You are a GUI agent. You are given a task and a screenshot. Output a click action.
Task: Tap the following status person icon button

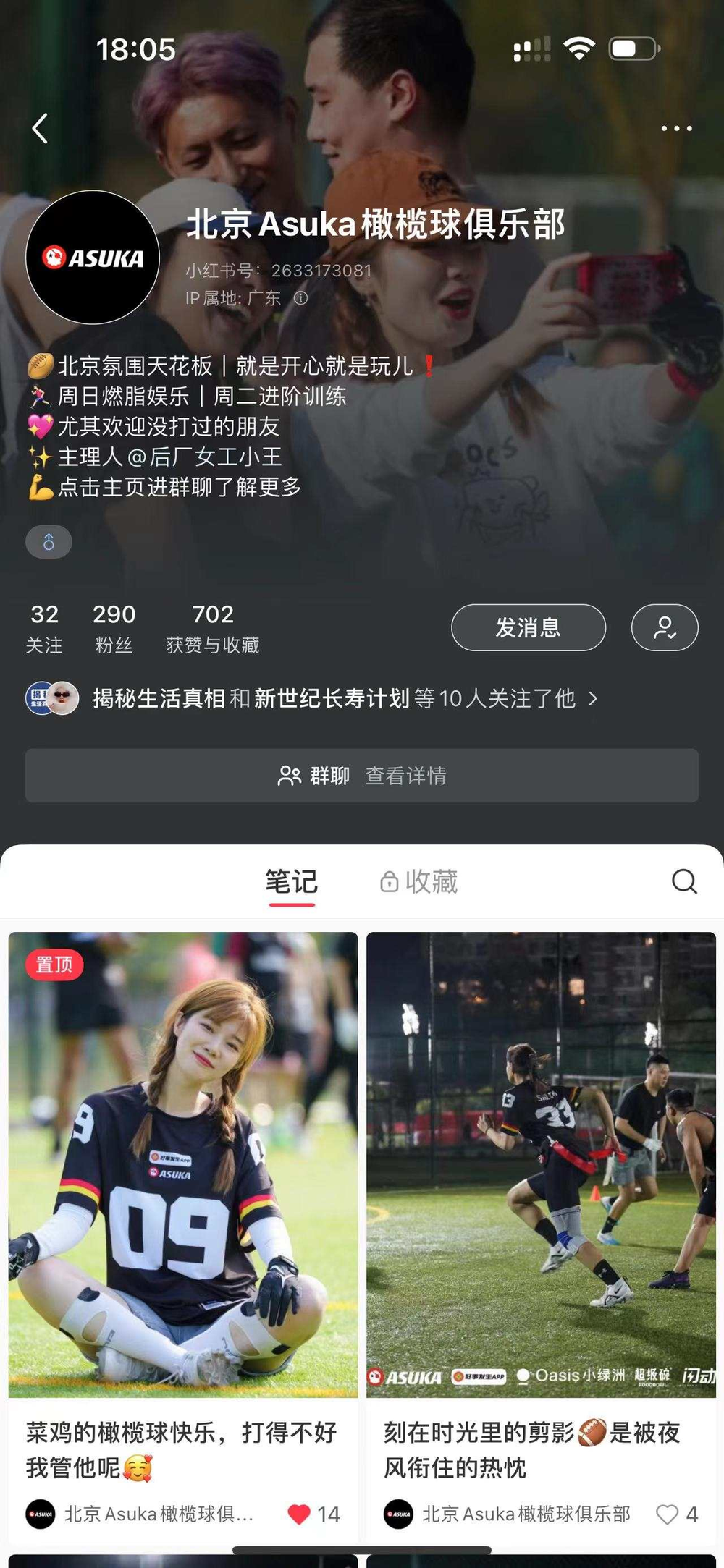665,627
